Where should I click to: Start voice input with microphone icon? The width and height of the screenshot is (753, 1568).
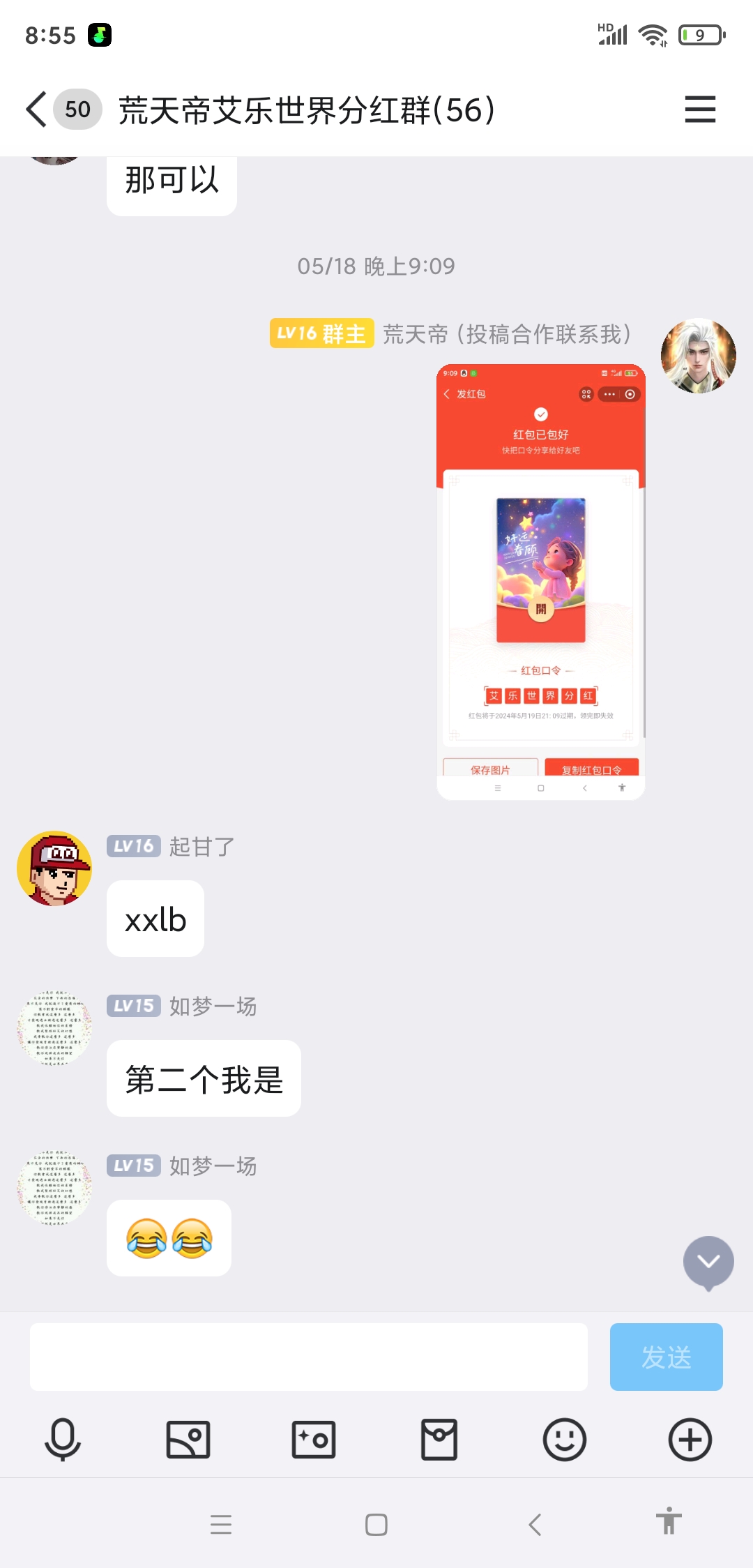tap(63, 1439)
